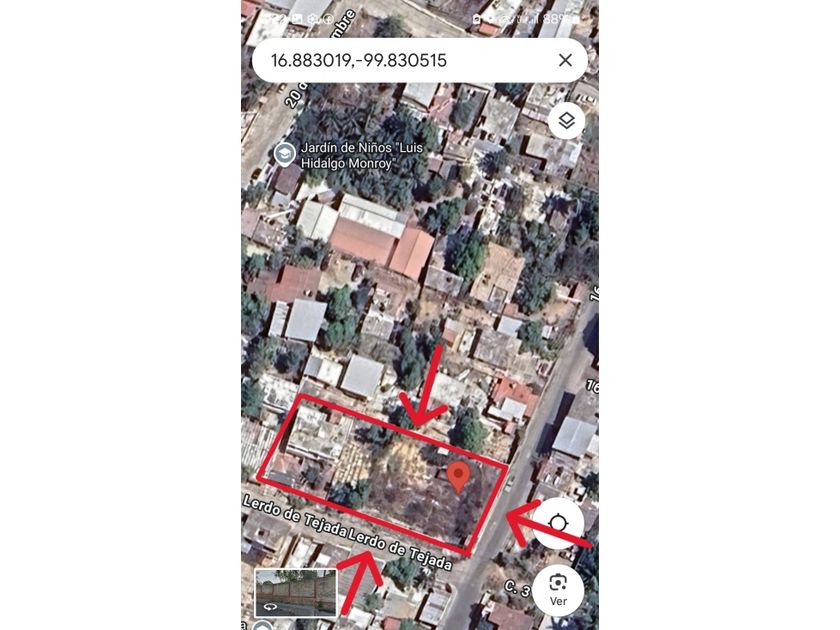Tap the coordinates search box
The width and height of the screenshot is (840, 630).
[400, 61]
